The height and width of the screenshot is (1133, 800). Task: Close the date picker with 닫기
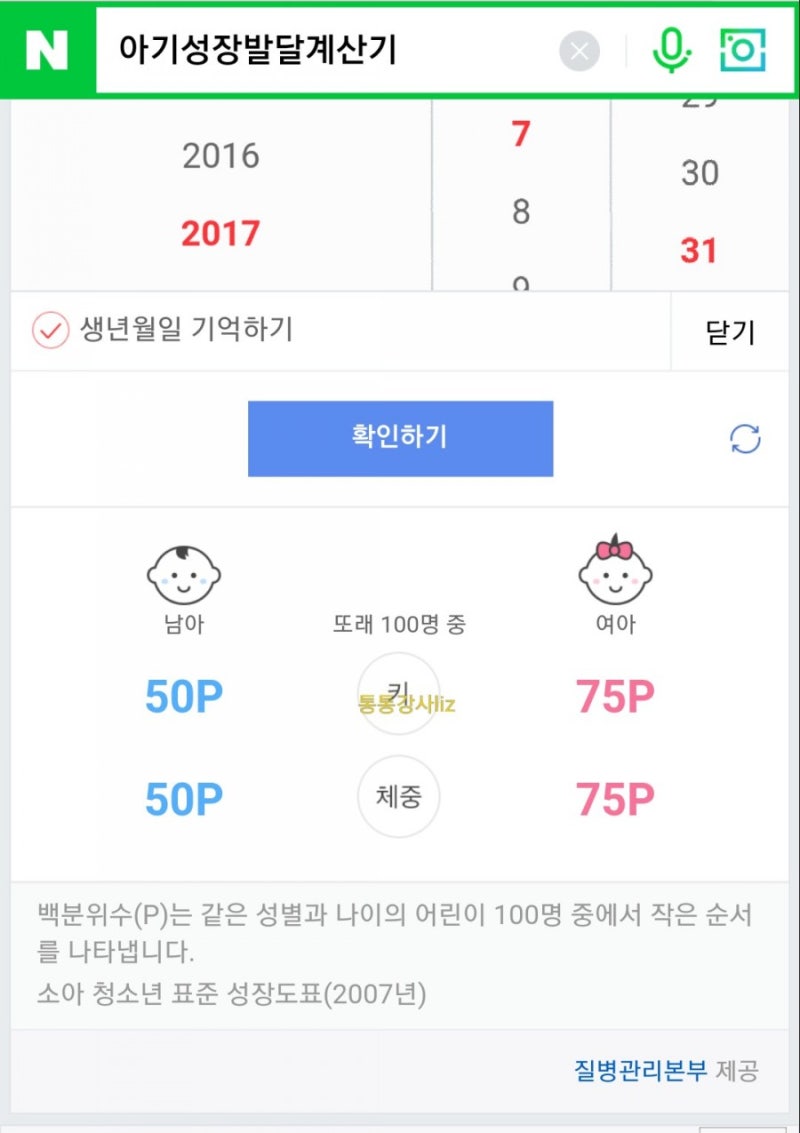(x=730, y=332)
